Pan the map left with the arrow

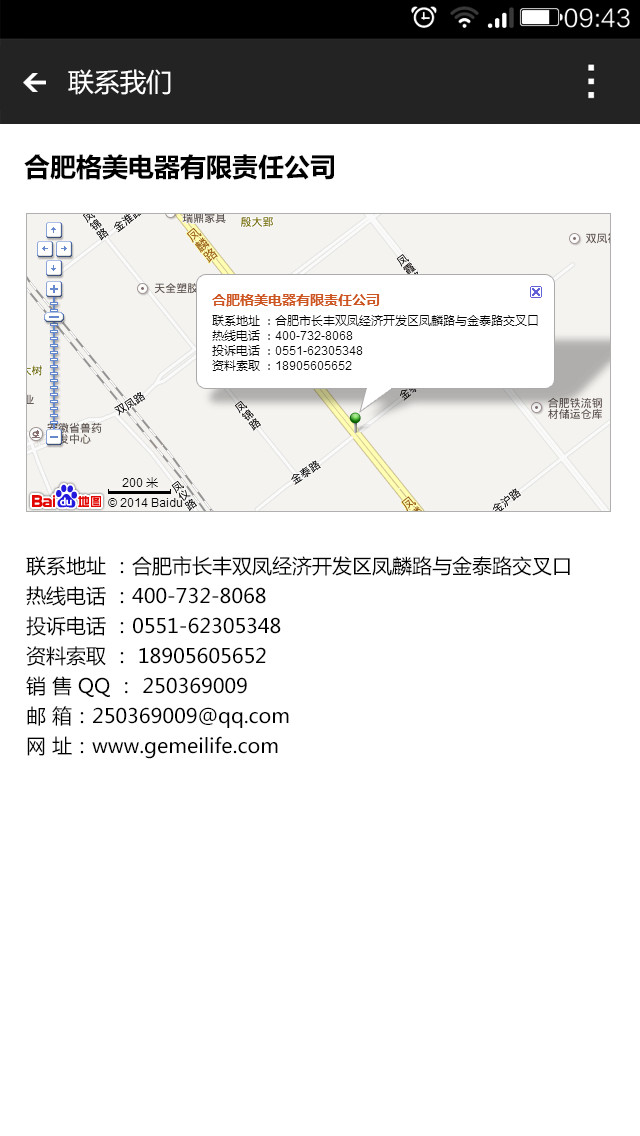click(44, 248)
